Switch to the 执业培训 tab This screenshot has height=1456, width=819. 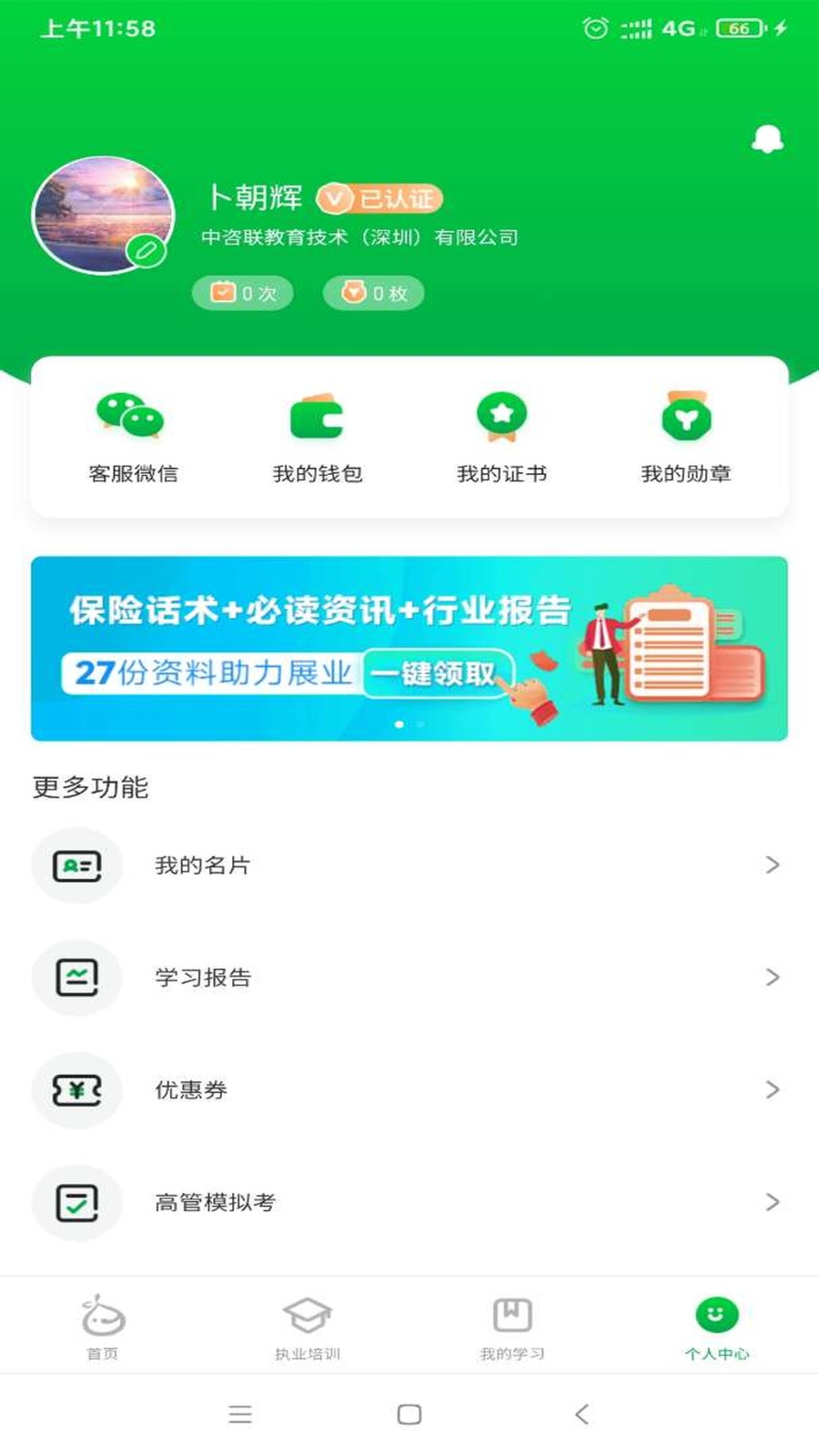308,1326
